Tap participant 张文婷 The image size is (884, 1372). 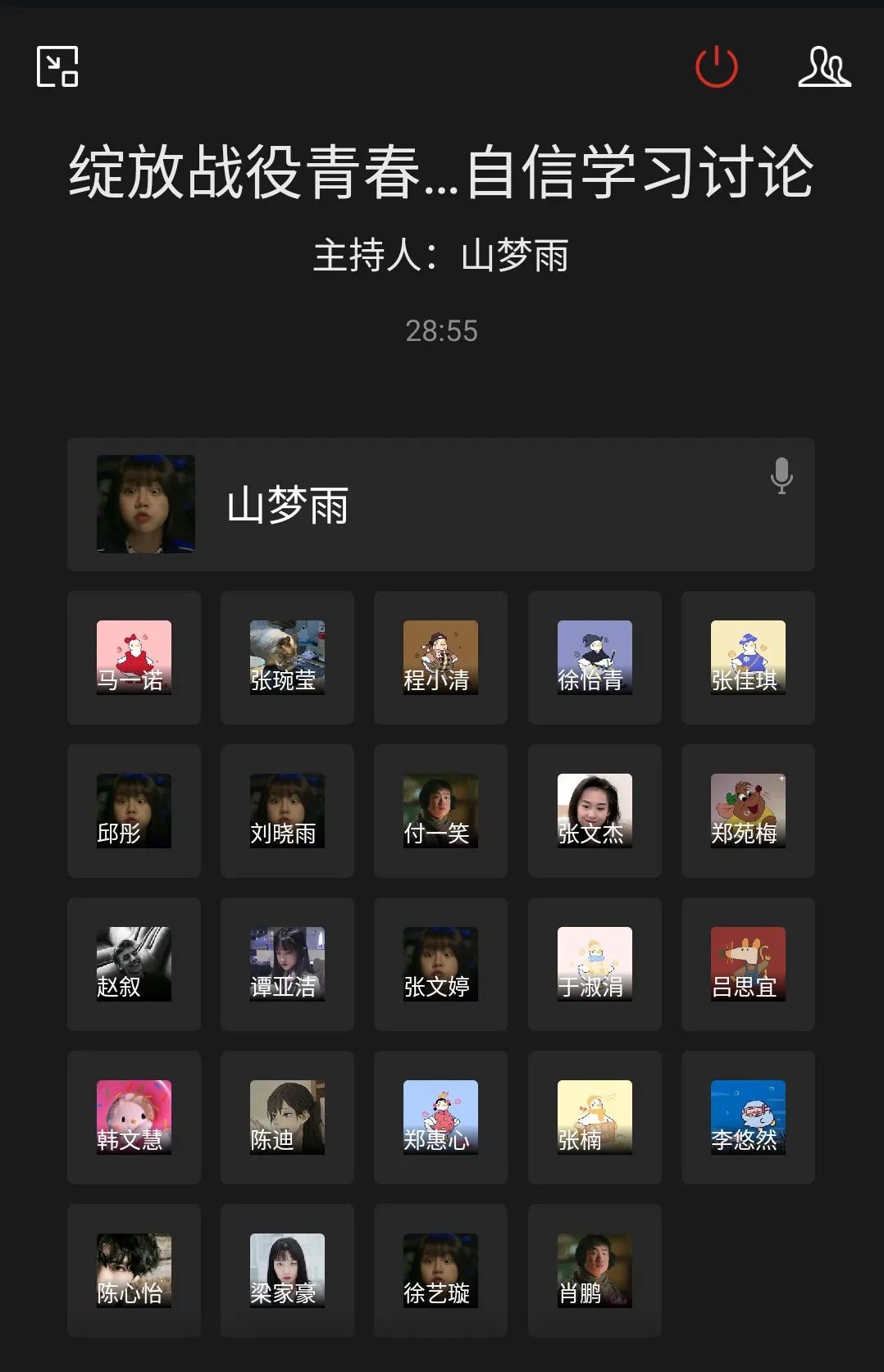(440, 964)
